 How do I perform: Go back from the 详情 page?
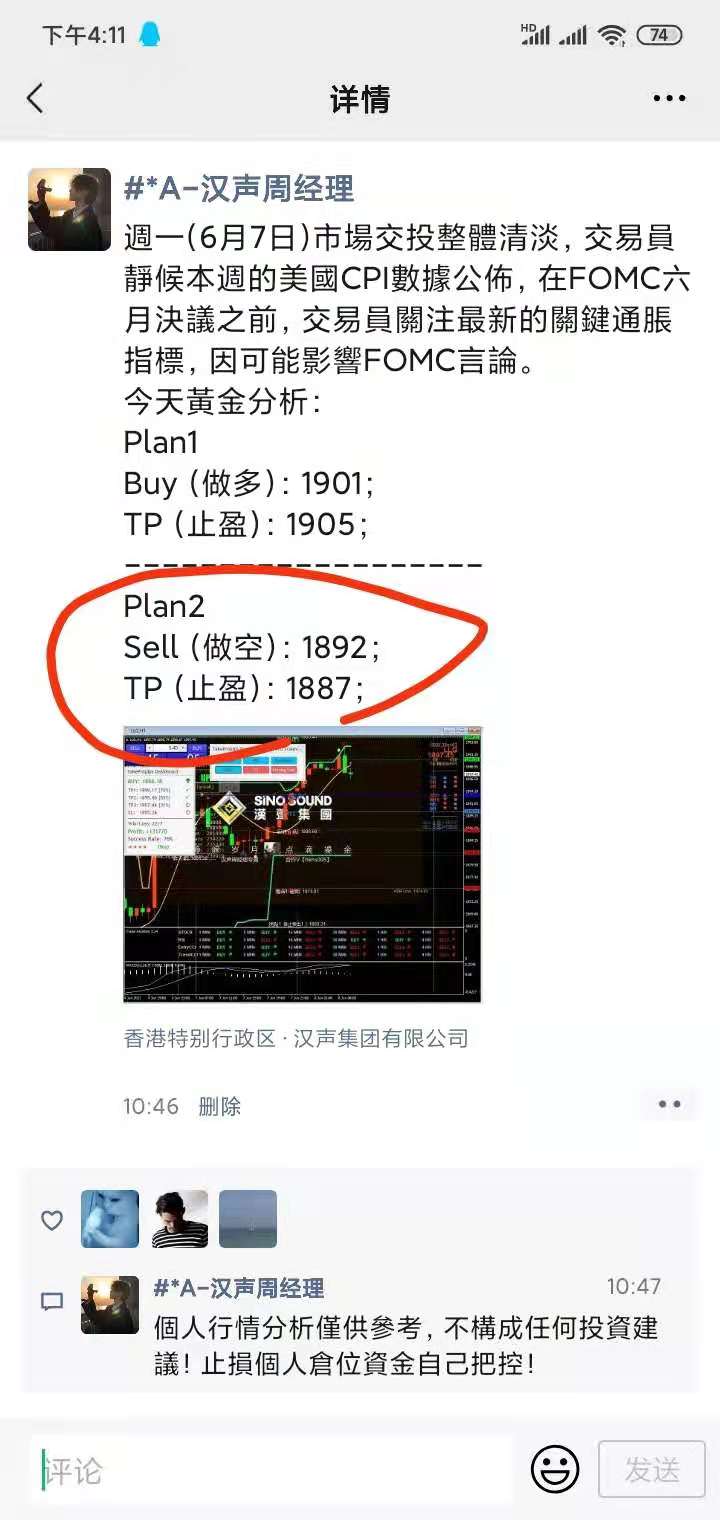tap(36, 98)
